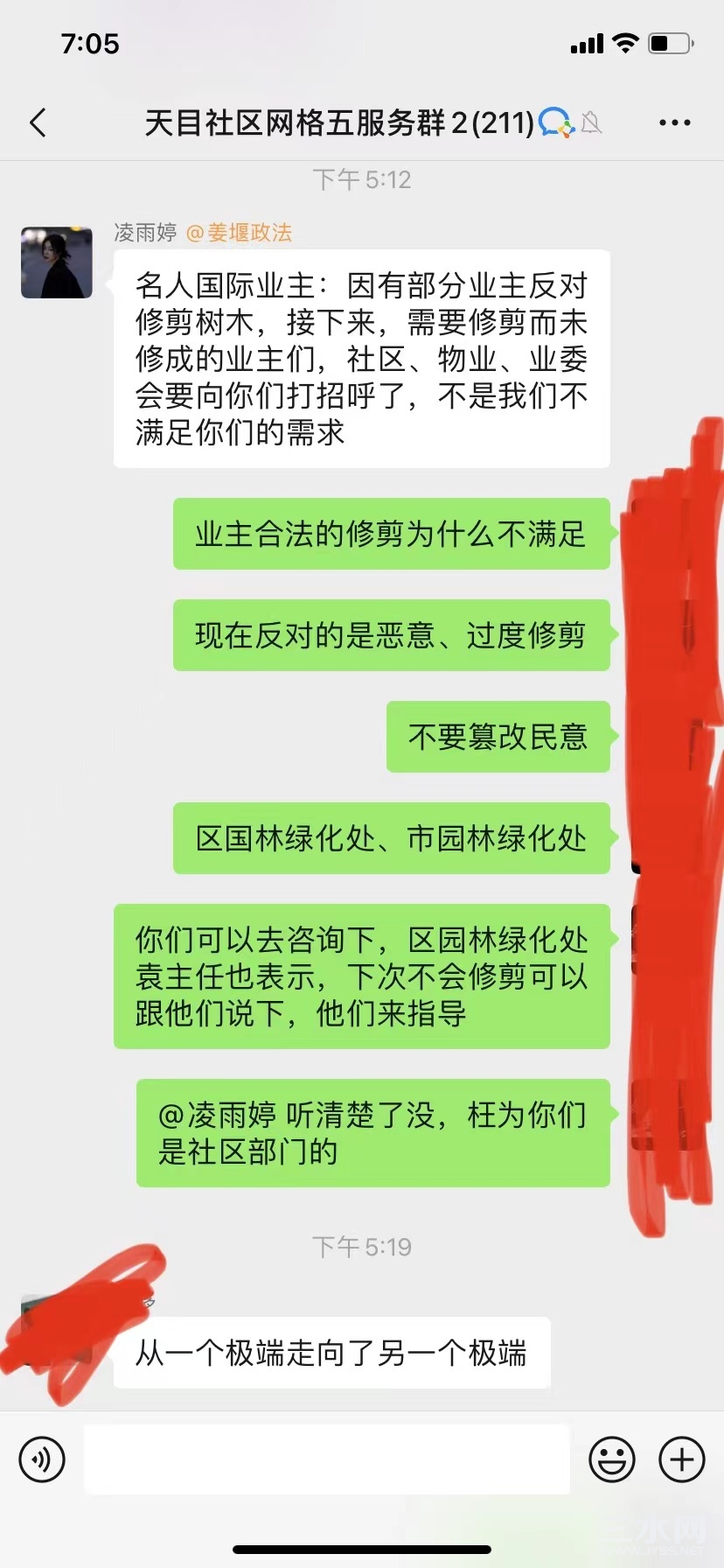Go back from the group chat

coord(38,122)
